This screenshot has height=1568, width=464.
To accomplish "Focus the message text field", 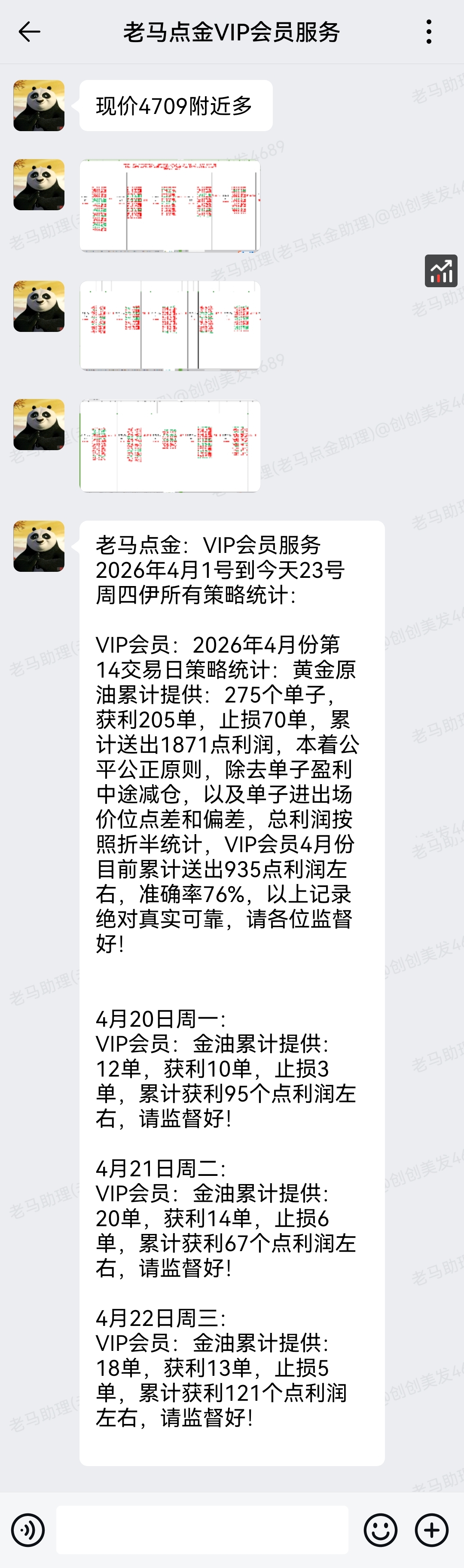I will tap(202, 1530).
